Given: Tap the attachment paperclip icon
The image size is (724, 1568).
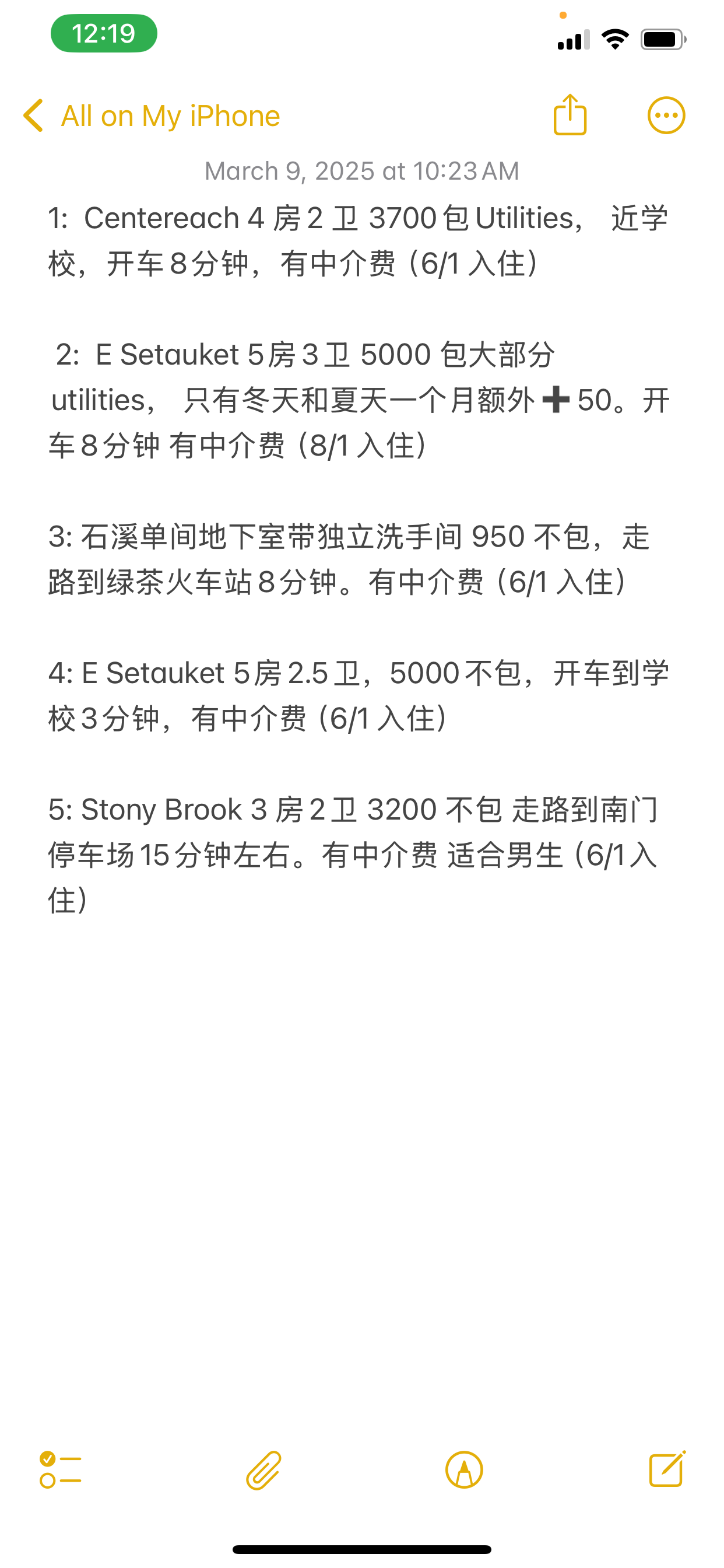Looking at the screenshot, I should [263, 1470].
